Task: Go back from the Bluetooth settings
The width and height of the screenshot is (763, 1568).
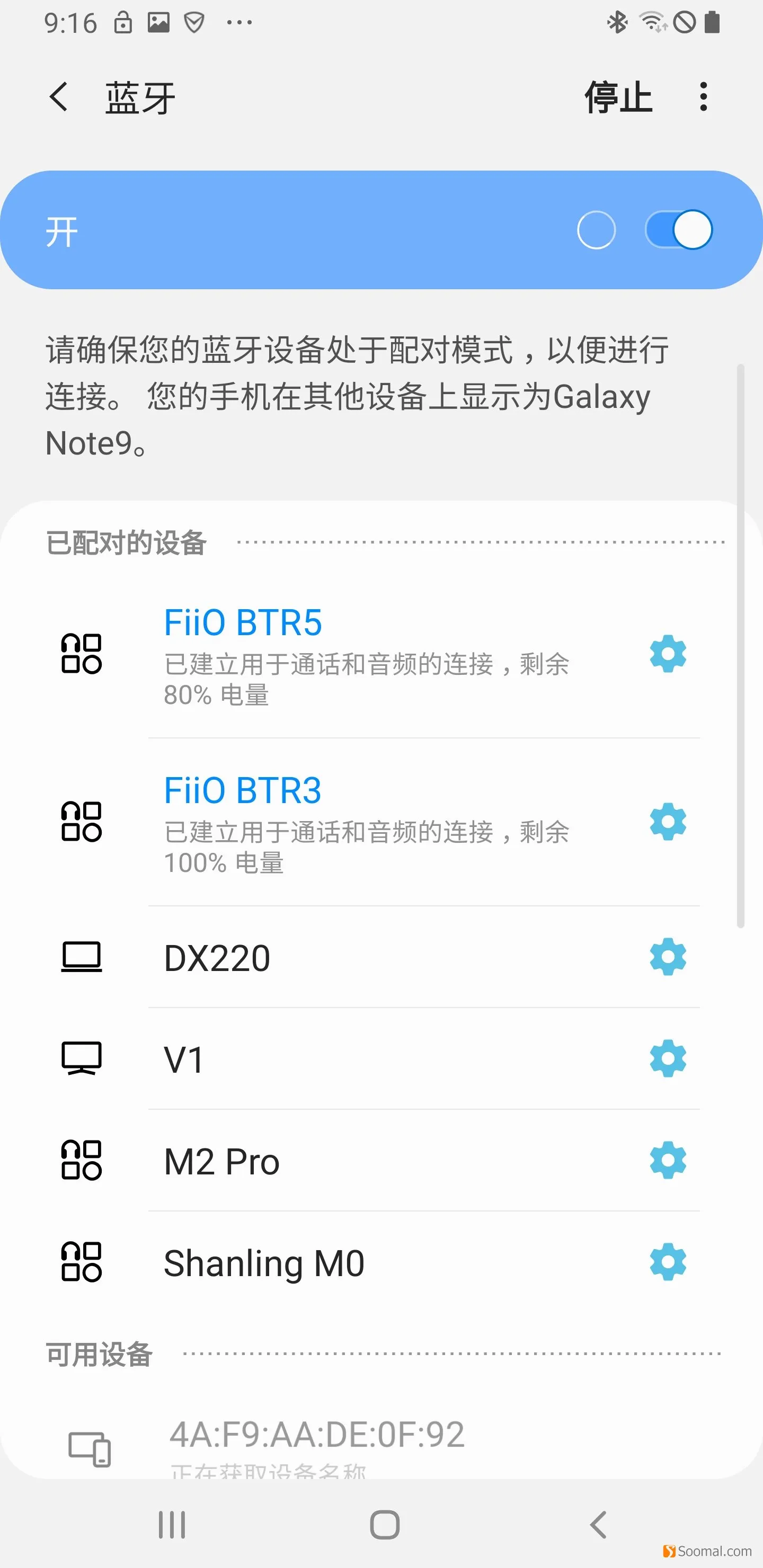Action: (x=58, y=97)
